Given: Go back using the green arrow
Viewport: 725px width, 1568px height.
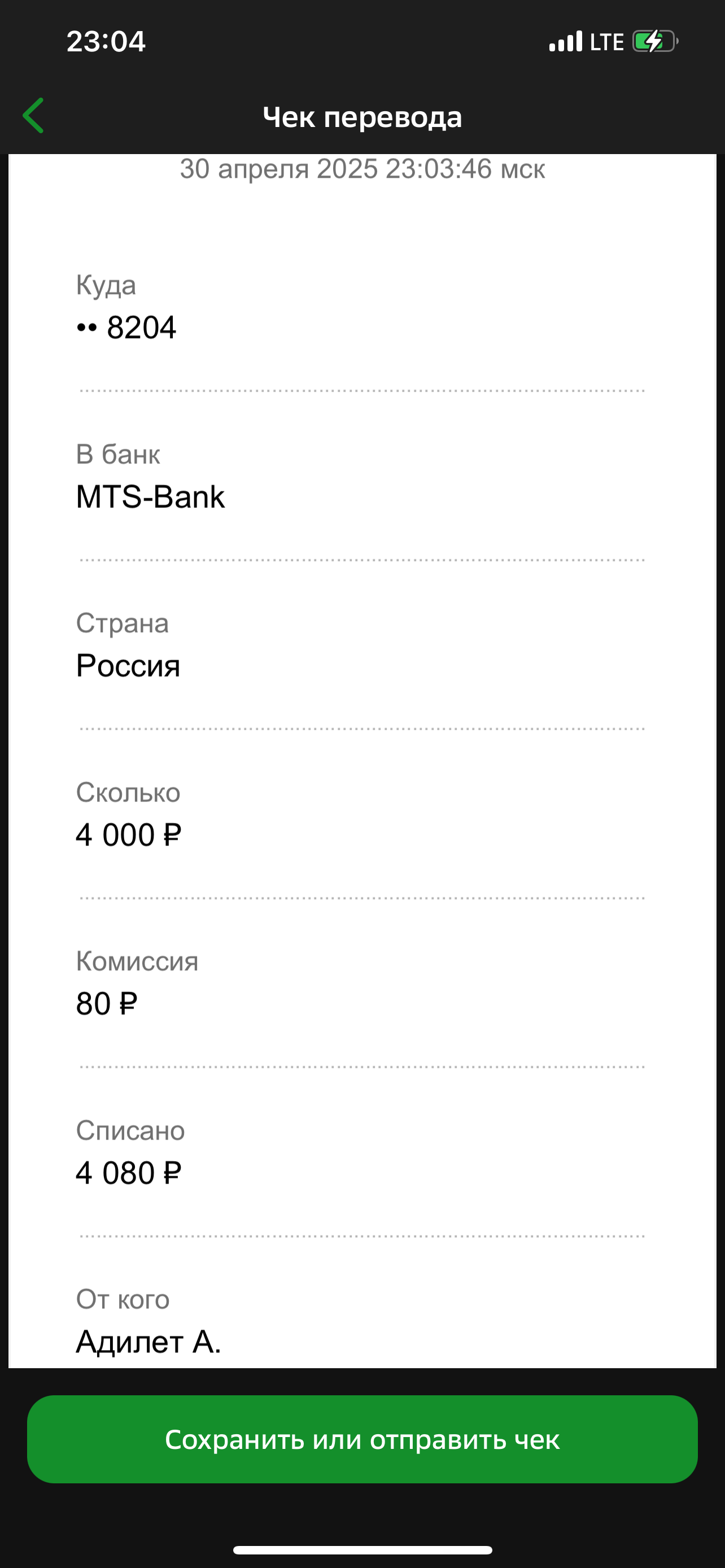Looking at the screenshot, I should 33,116.
